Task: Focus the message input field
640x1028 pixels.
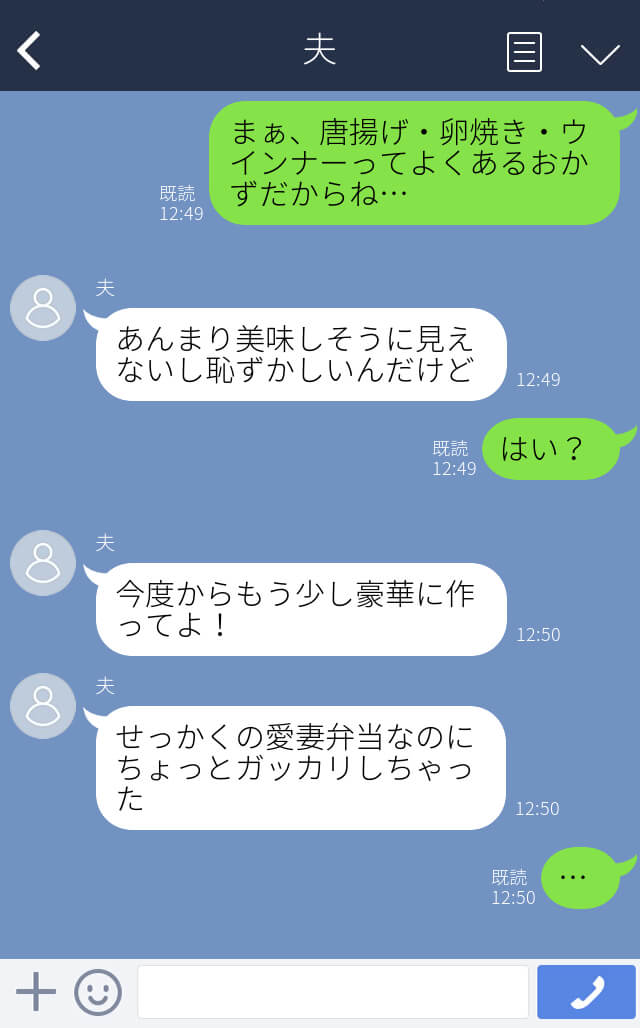Action: coord(333,992)
